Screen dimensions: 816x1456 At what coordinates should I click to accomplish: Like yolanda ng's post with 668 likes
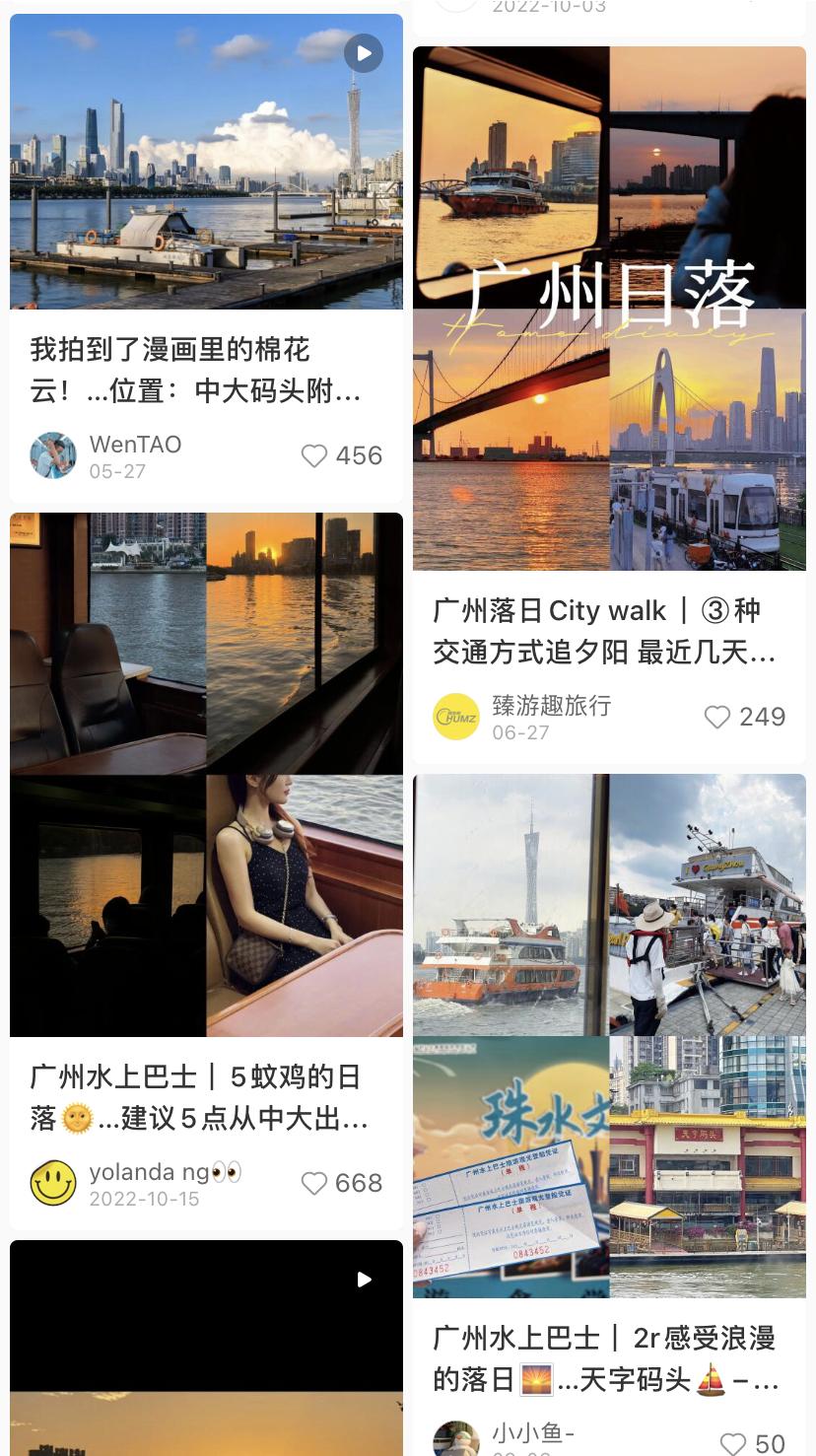(x=314, y=1183)
